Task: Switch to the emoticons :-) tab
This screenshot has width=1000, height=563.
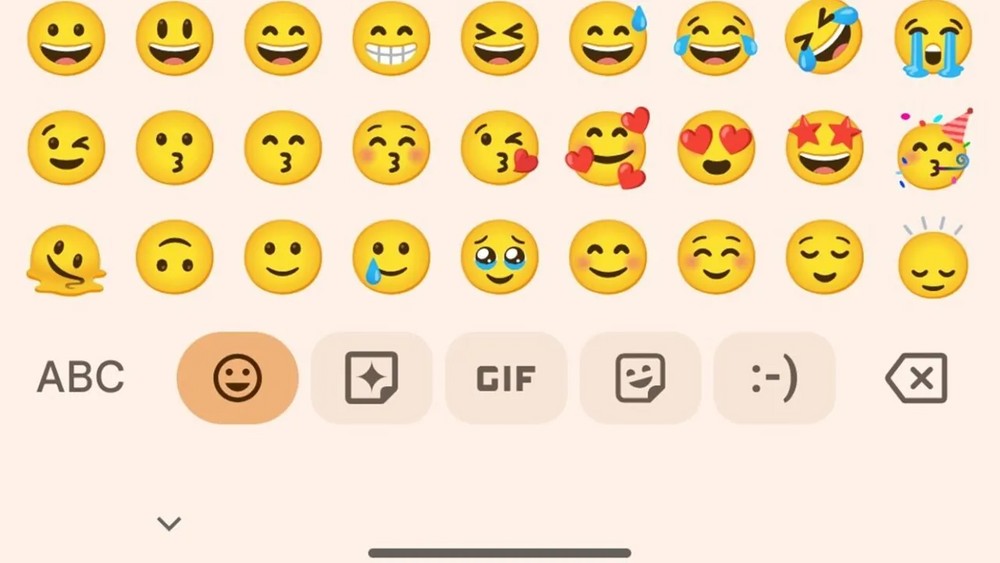Action: coord(774,378)
